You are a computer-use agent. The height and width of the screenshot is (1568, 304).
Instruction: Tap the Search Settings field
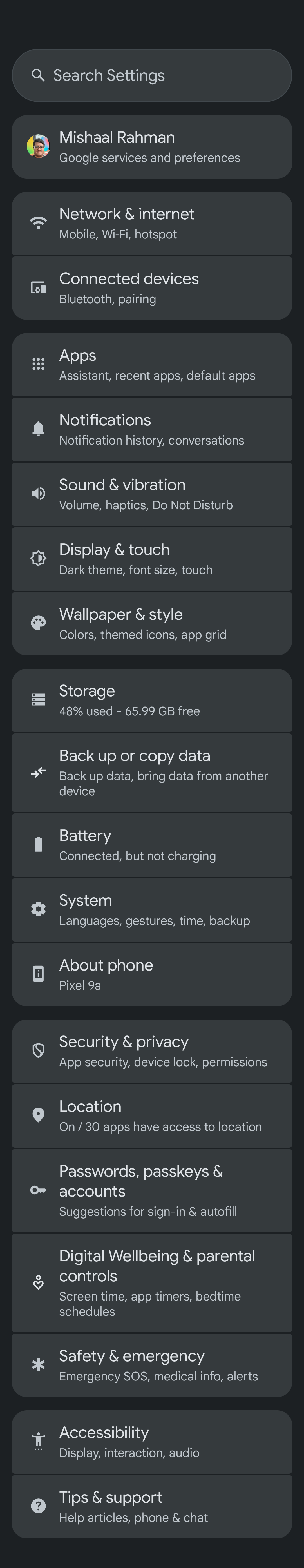[152, 75]
